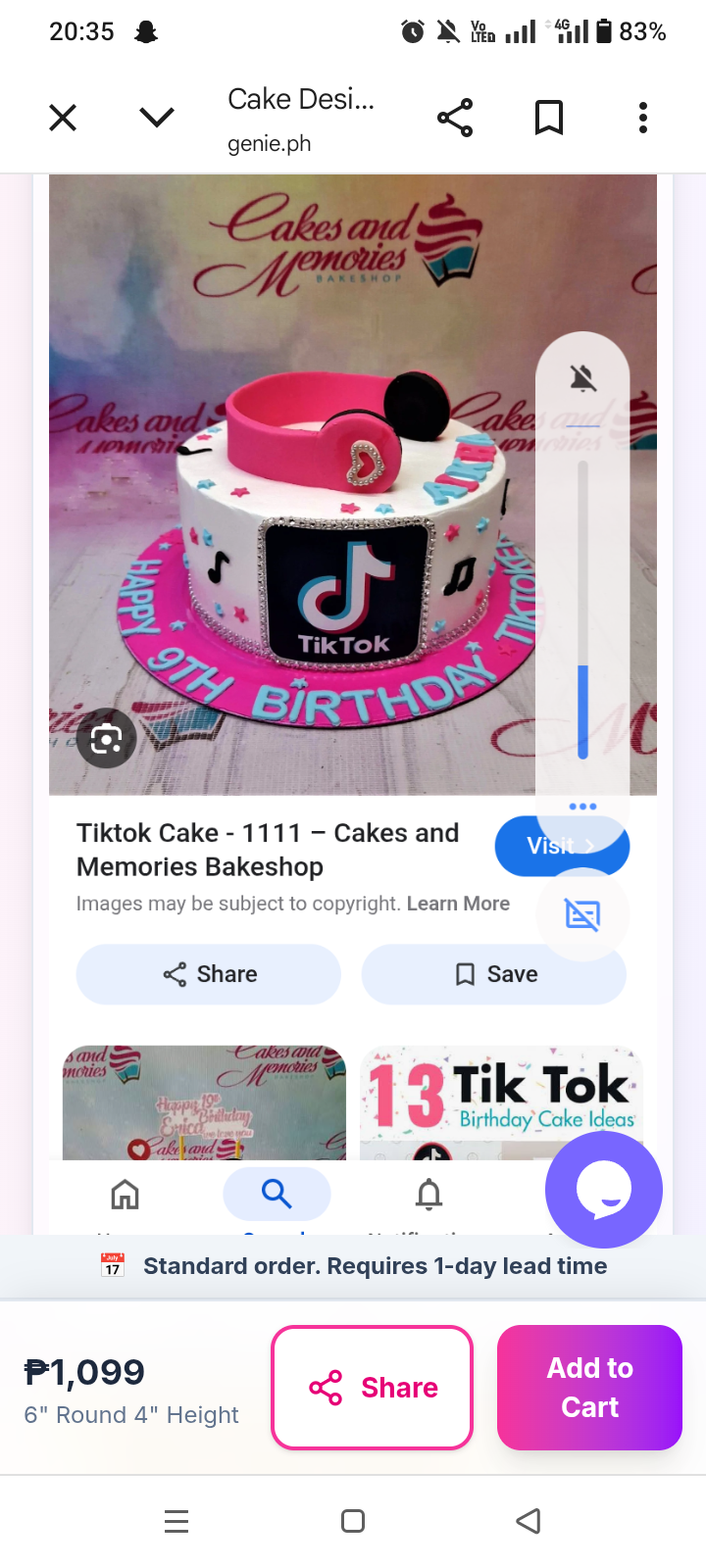Open the three-dot overflow menu

[x=642, y=117]
